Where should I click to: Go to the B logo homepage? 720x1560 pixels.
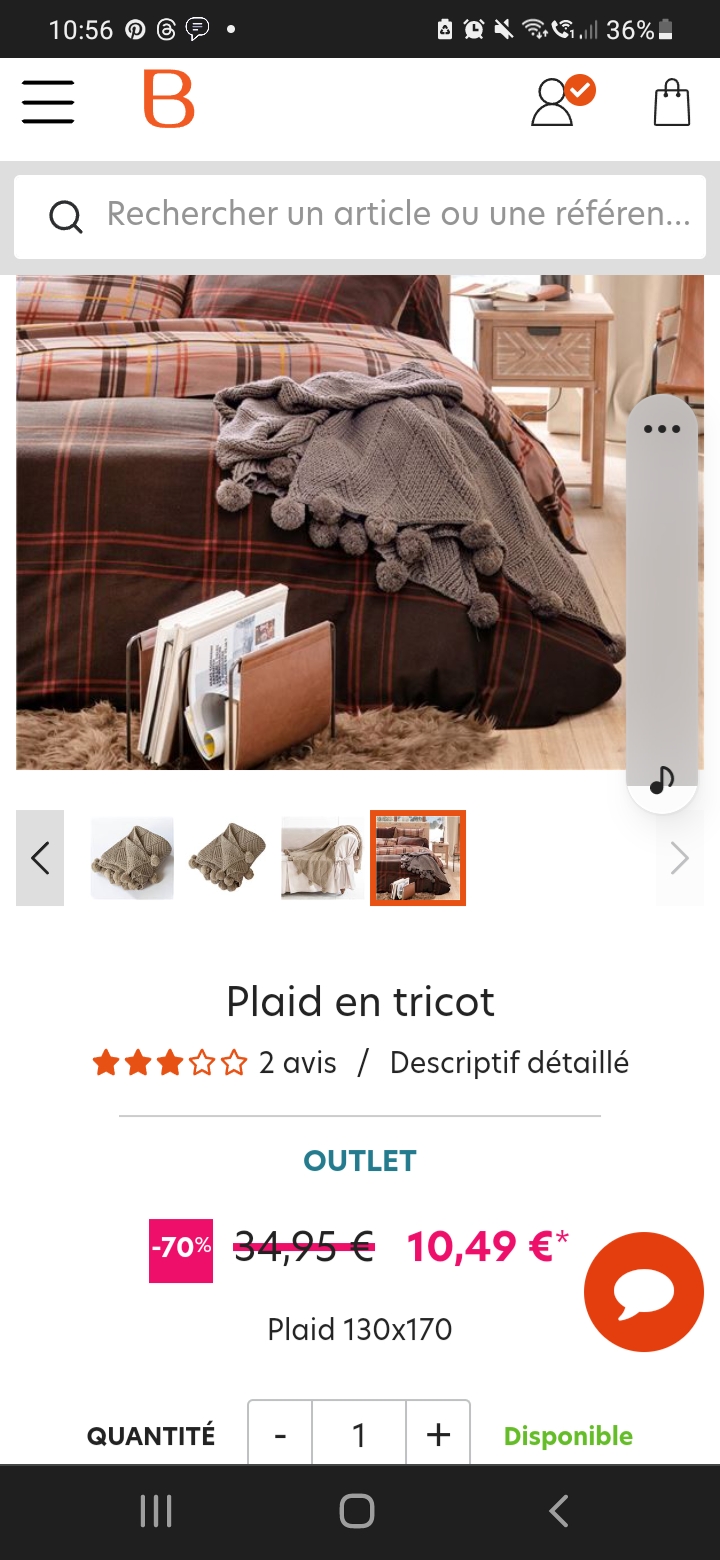168,99
